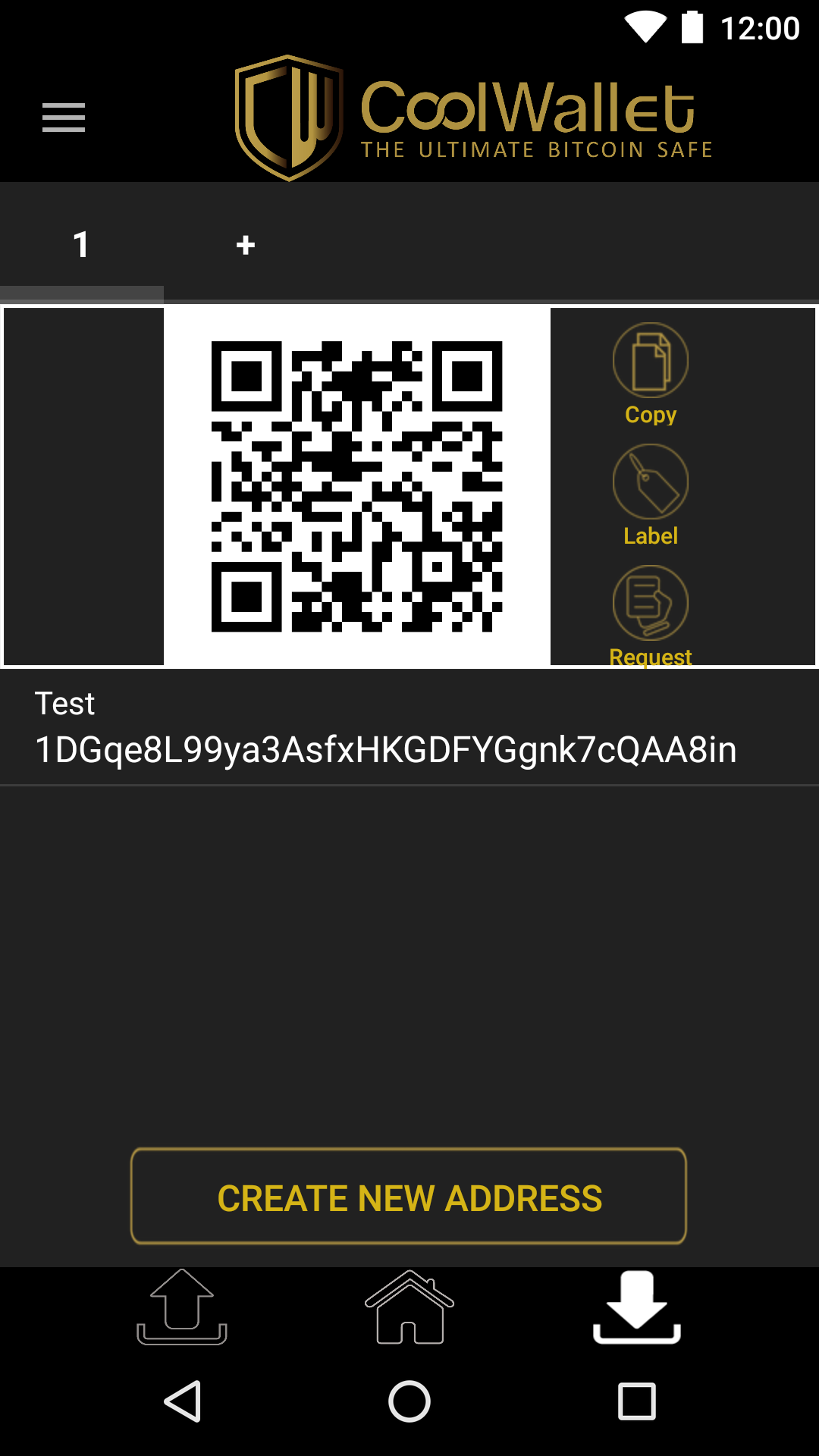This screenshot has width=819, height=1456.
Task: Go back using system back button
Action: [183, 1401]
